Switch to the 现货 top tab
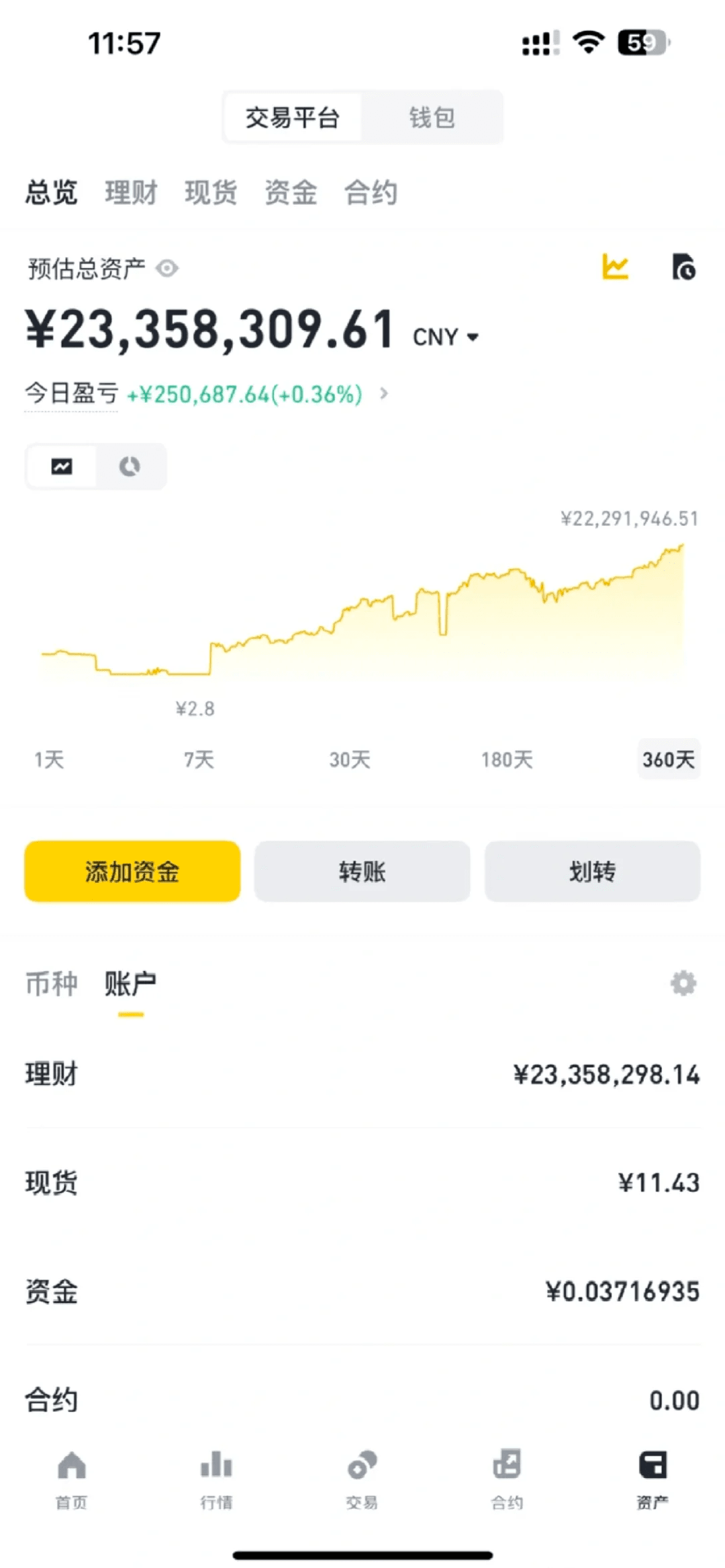 click(x=211, y=193)
